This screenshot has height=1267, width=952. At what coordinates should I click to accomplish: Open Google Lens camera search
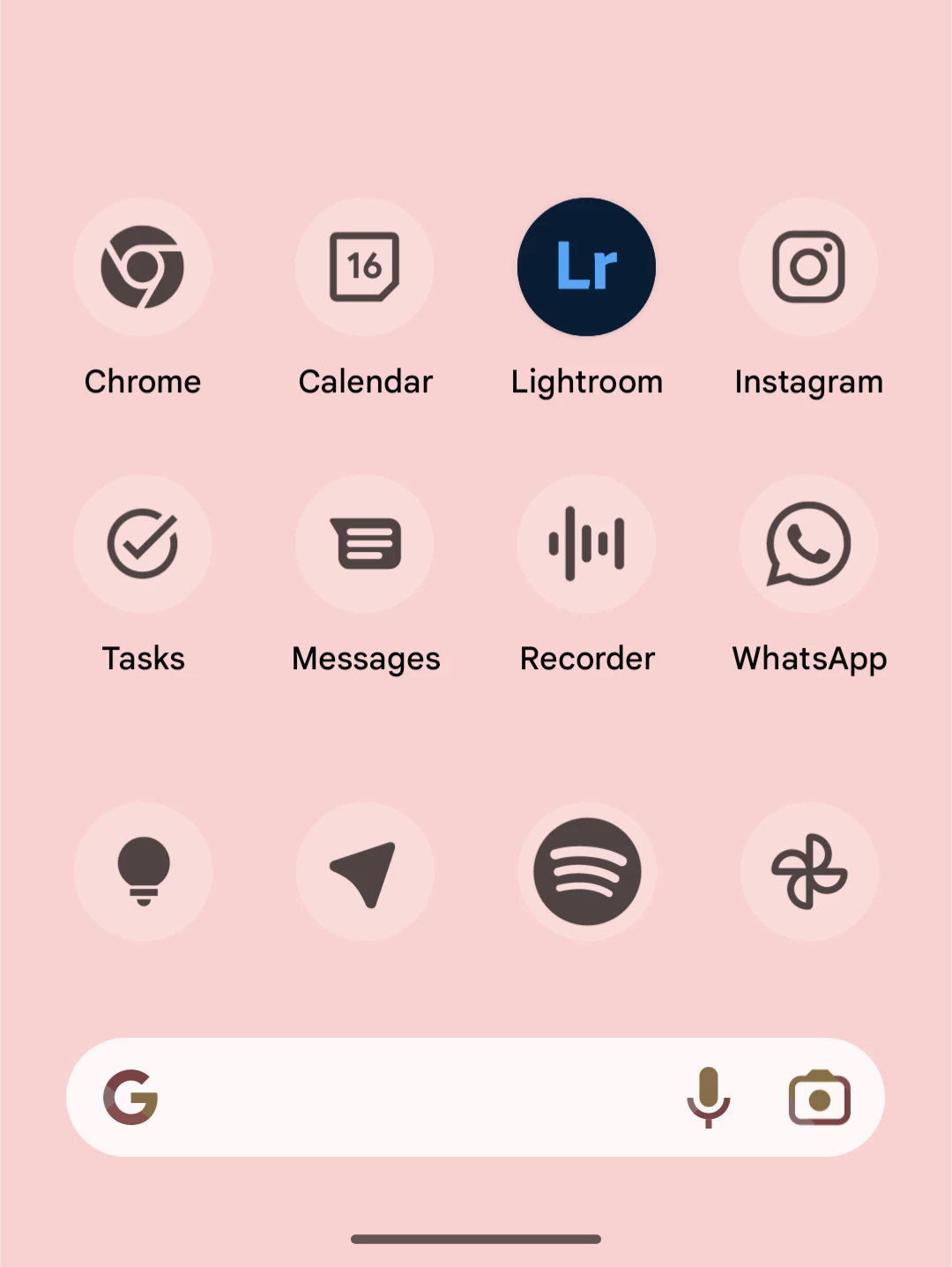(x=819, y=1098)
